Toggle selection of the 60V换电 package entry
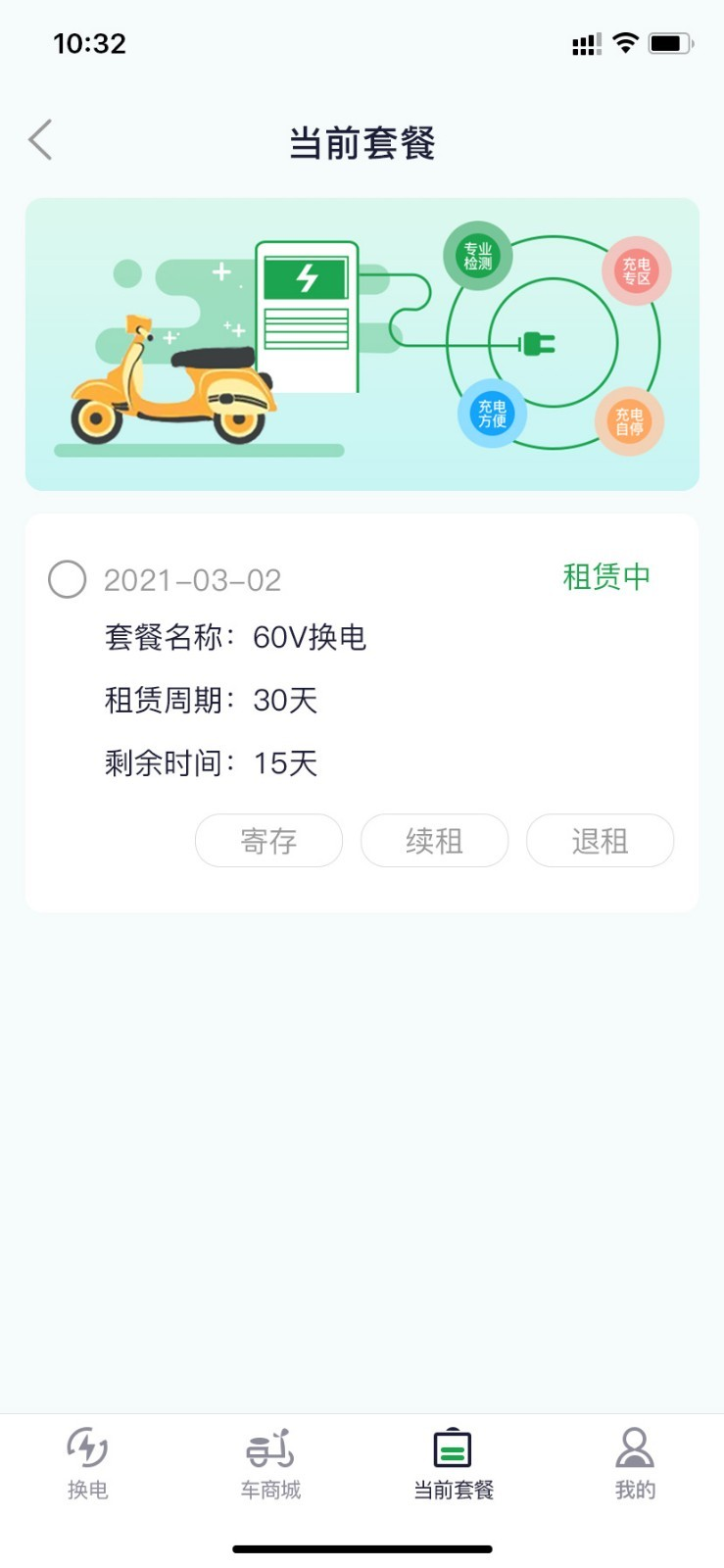 (67, 579)
